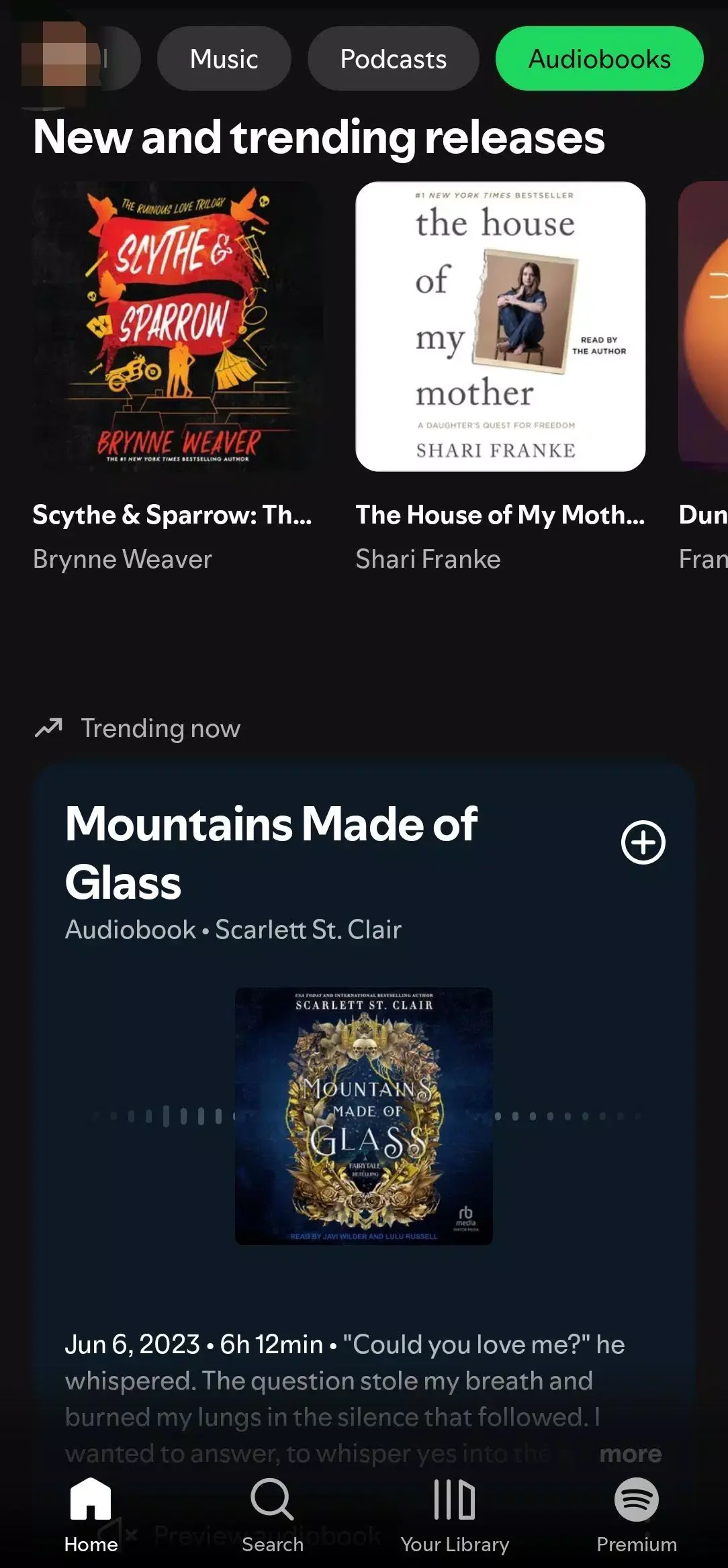Tap the trending arrow icon beside Trending now
The image size is (728, 1568).
[x=50, y=728]
